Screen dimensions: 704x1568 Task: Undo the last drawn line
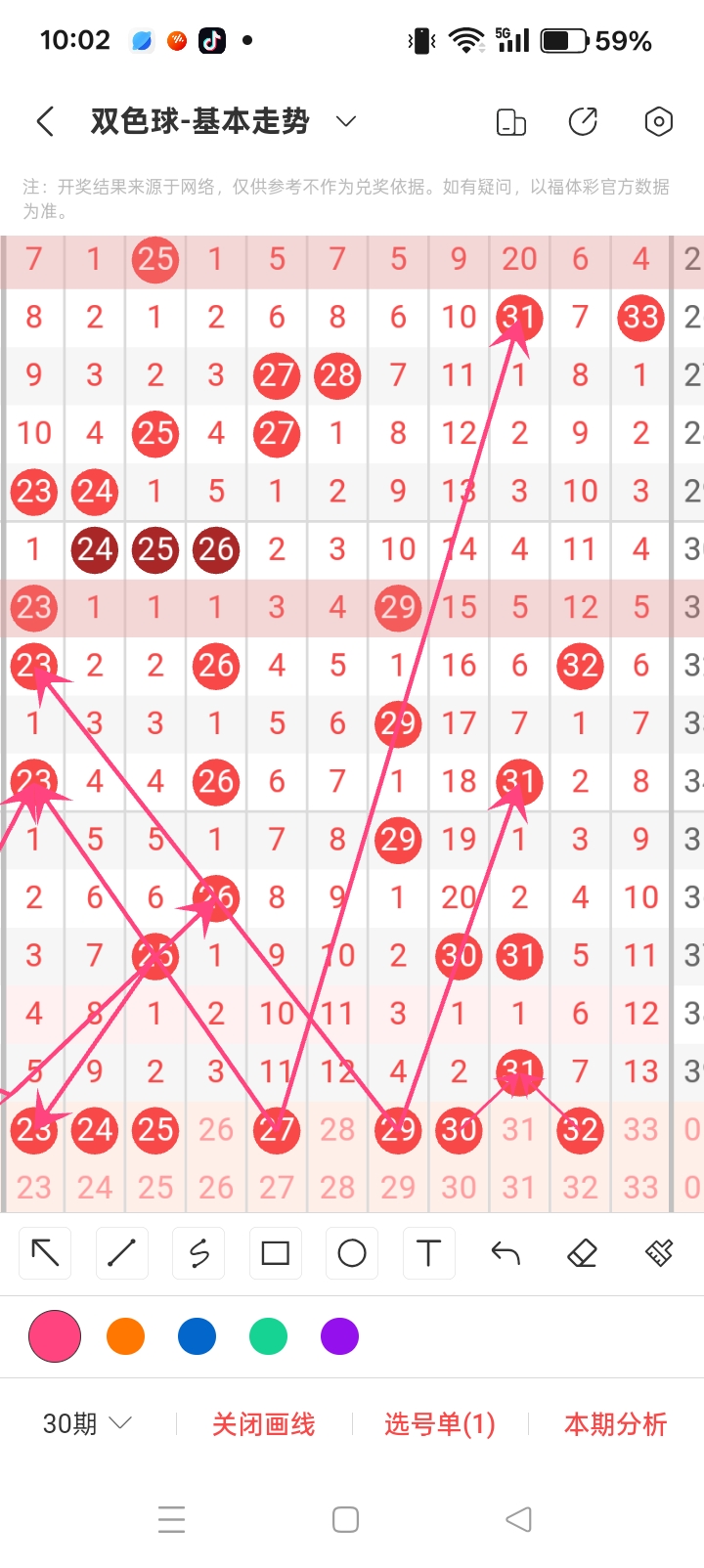pyautogui.click(x=505, y=1252)
